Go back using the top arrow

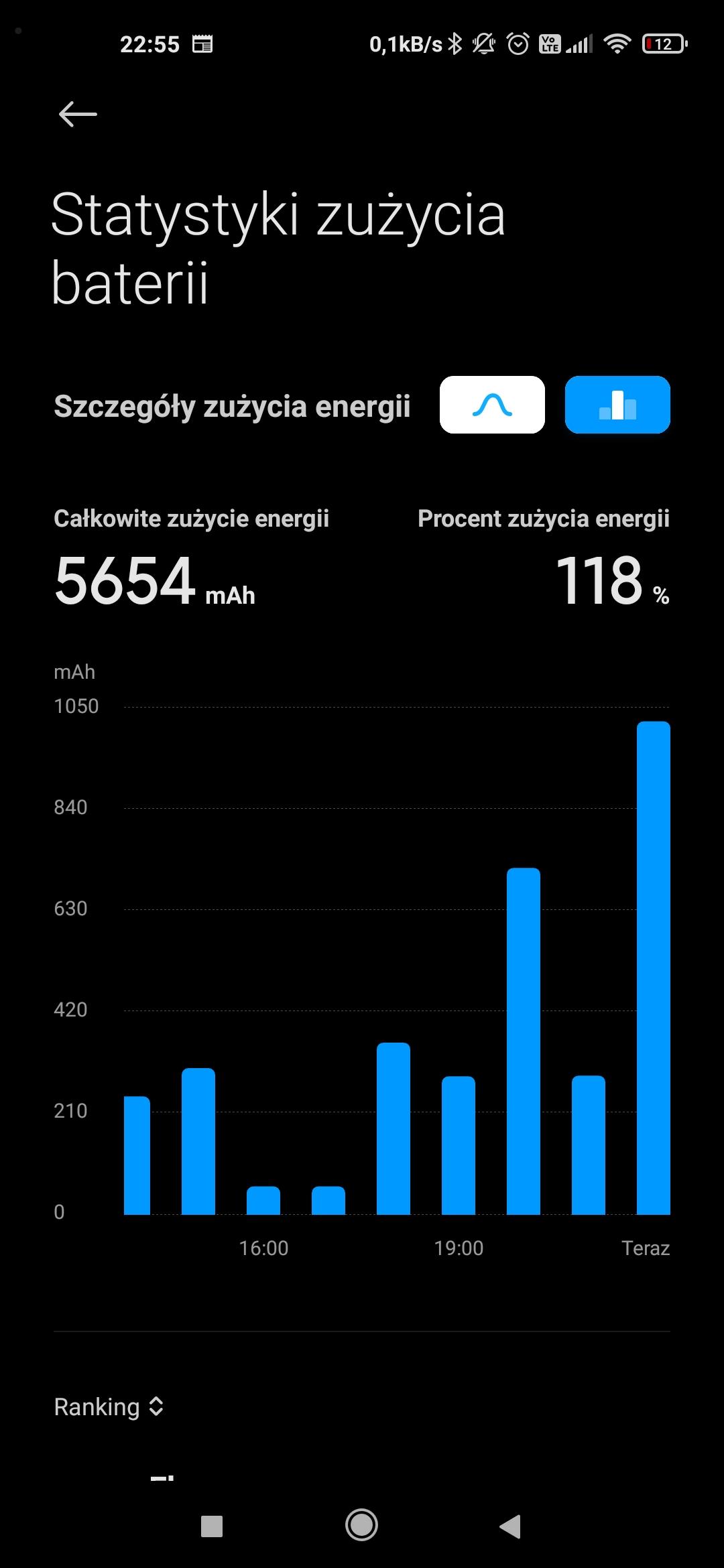[x=78, y=114]
